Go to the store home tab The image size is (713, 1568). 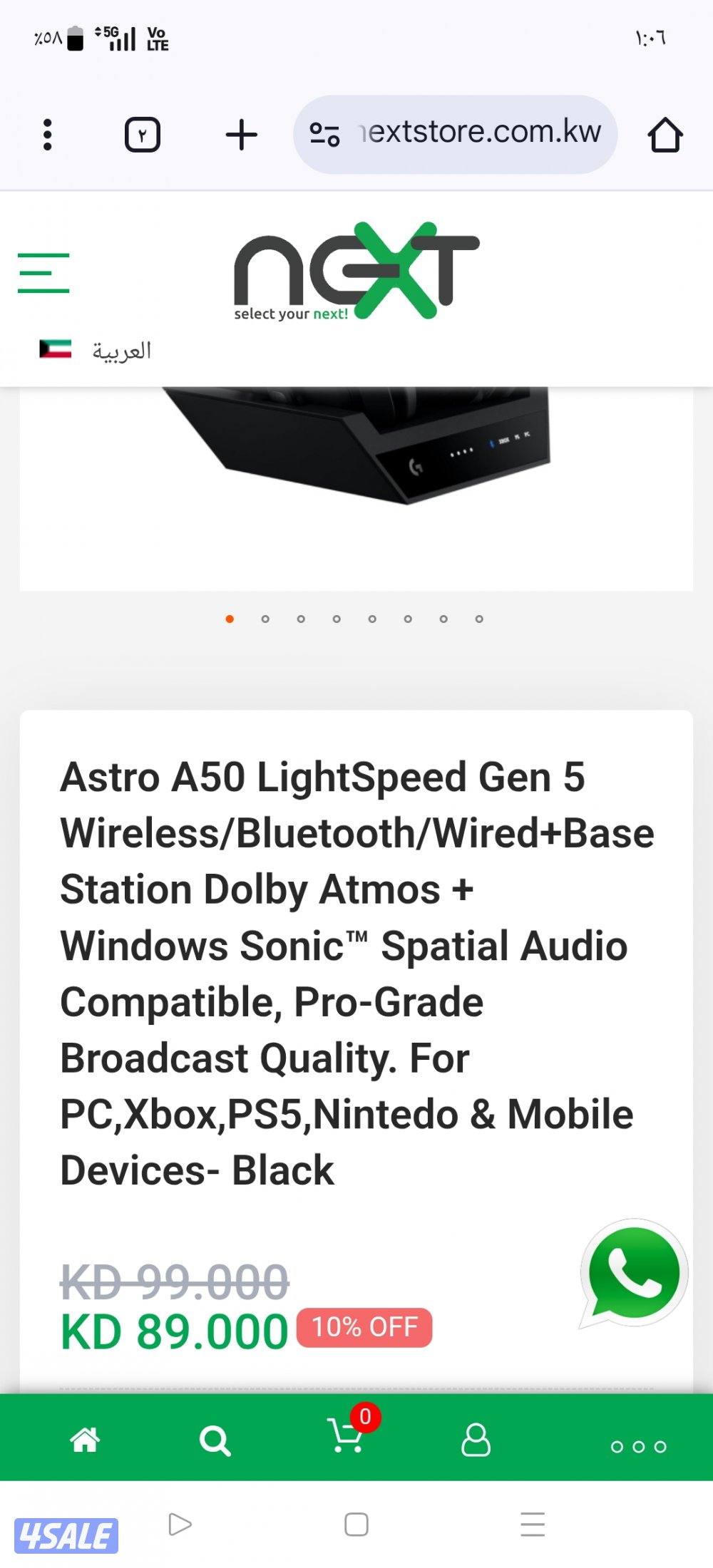pyautogui.click(x=85, y=1440)
